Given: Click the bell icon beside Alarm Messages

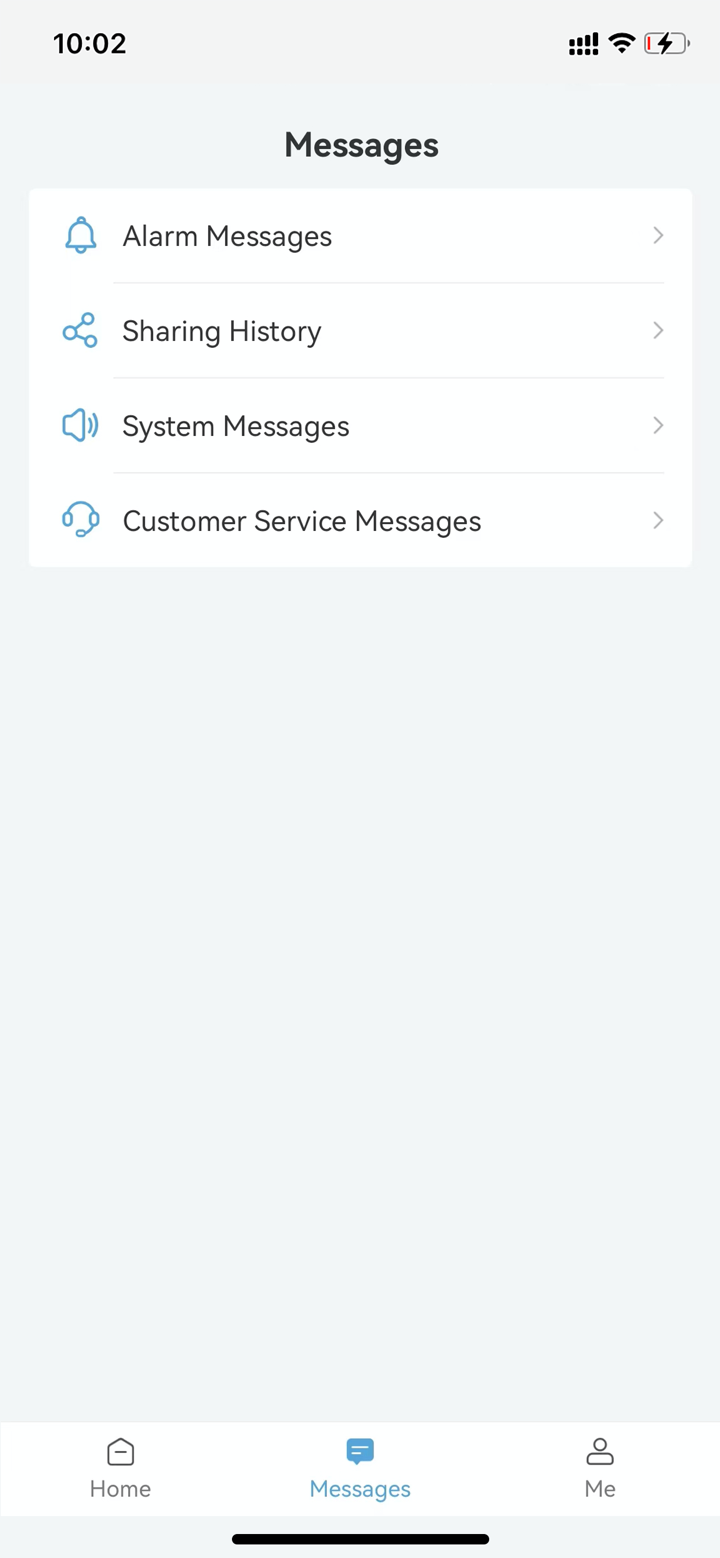Looking at the screenshot, I should point(80,235).
